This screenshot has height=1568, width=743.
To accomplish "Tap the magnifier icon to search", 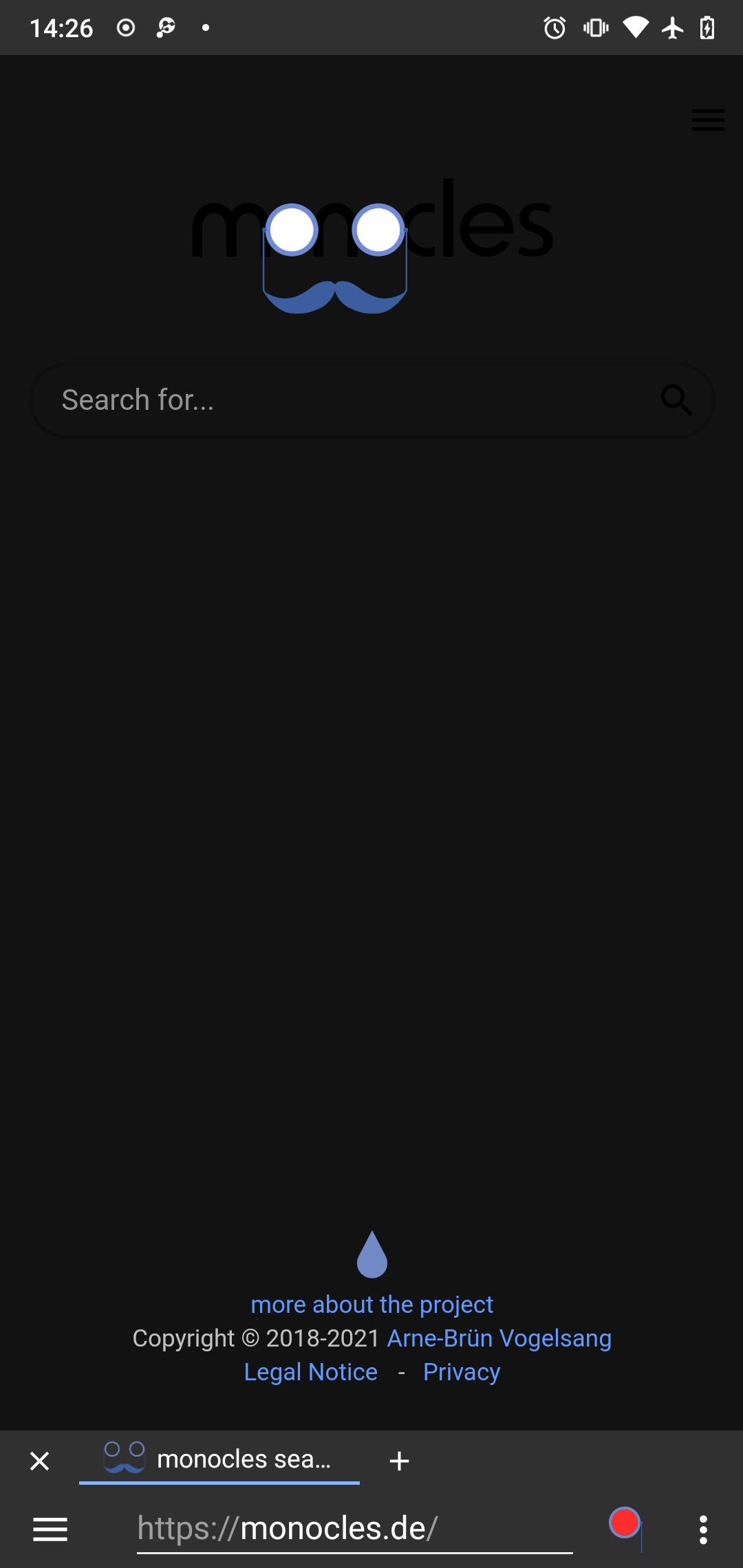I will (x=676, y=400).
